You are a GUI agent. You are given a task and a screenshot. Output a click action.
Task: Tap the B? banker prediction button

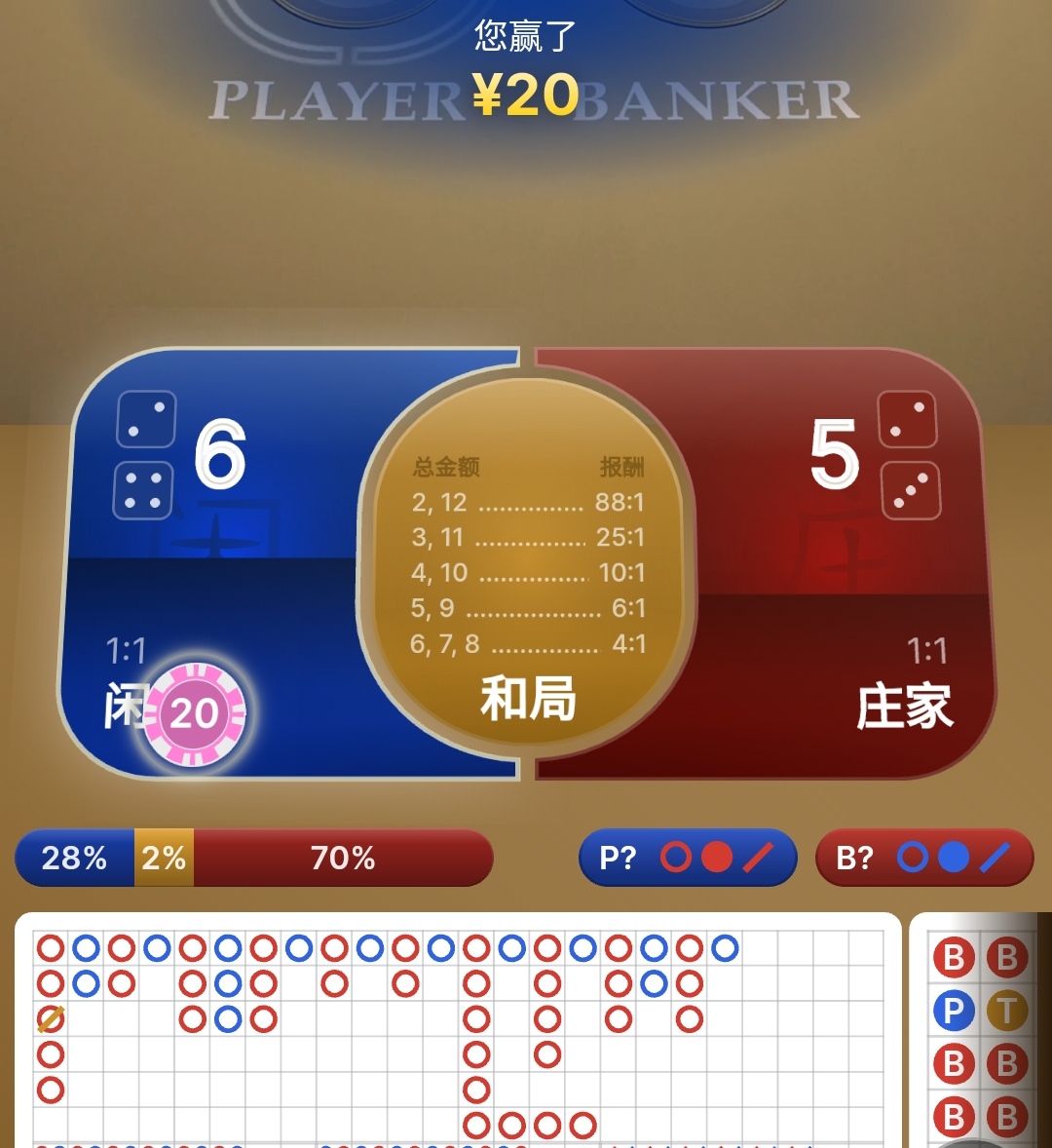point(923,858)
